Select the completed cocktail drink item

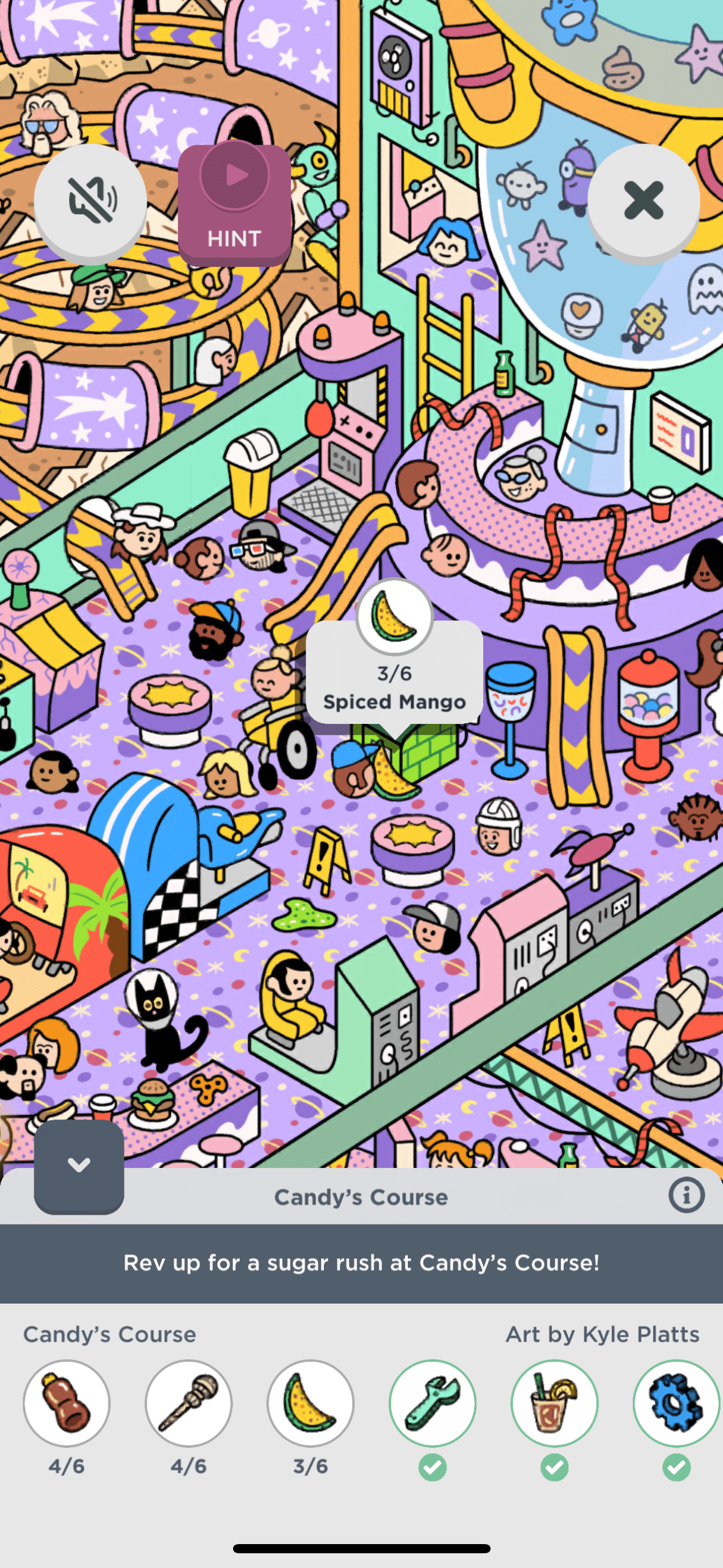[x=554, y=1403]
